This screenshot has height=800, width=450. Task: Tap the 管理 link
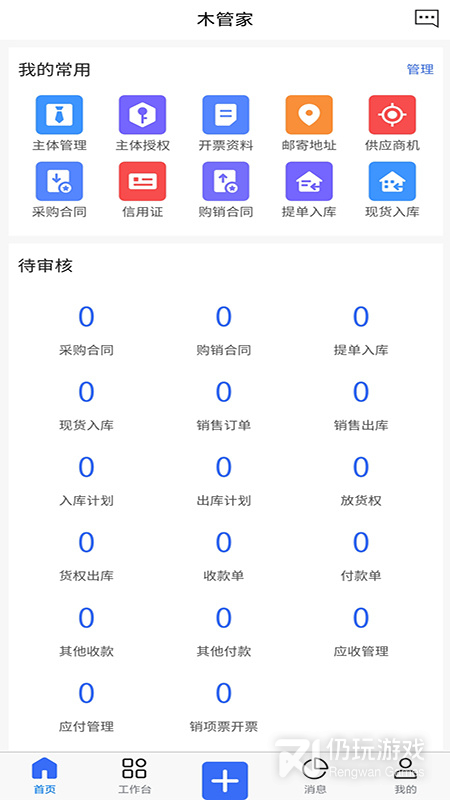coord(420,69)
